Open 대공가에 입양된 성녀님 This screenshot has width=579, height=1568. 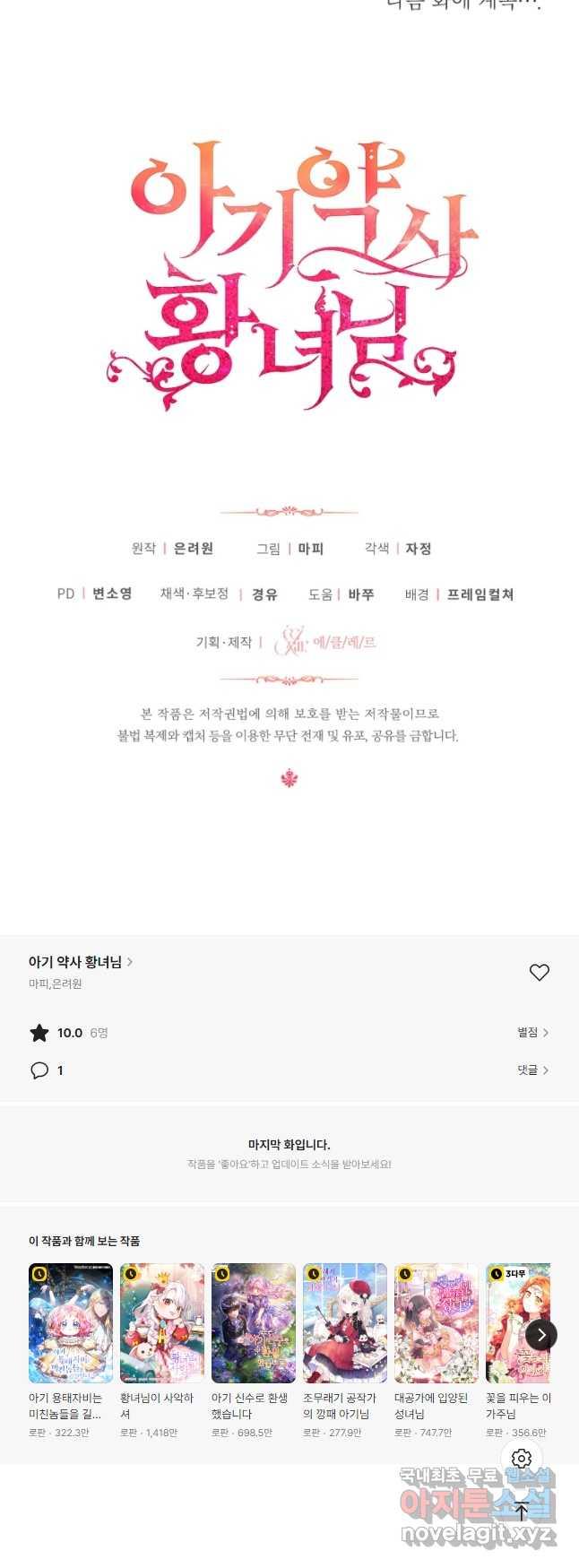click(436, 1323)
